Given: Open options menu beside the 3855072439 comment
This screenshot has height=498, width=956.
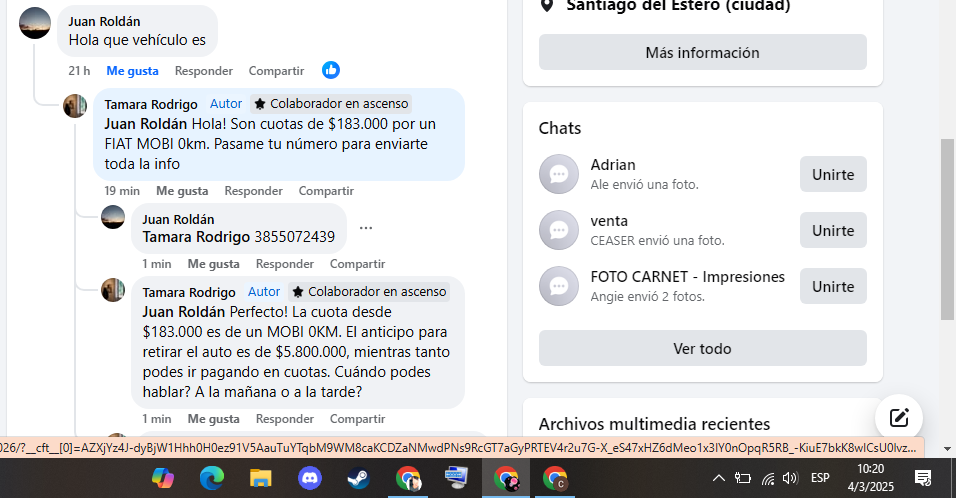Looking at the screenshot, I should [366, 228].
